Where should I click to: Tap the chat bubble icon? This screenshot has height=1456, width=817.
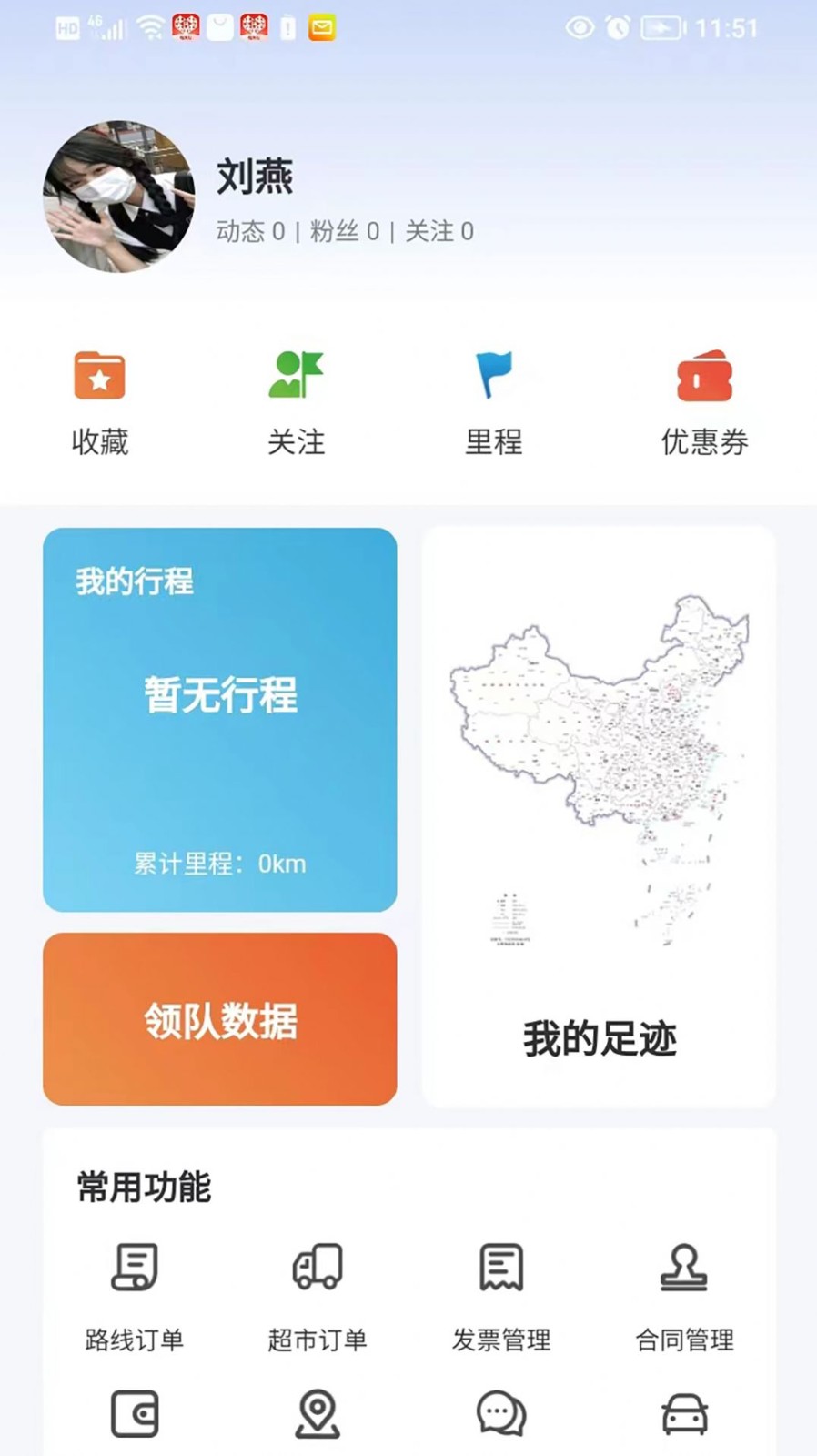pyautogui.click(x=501, y=1415)
